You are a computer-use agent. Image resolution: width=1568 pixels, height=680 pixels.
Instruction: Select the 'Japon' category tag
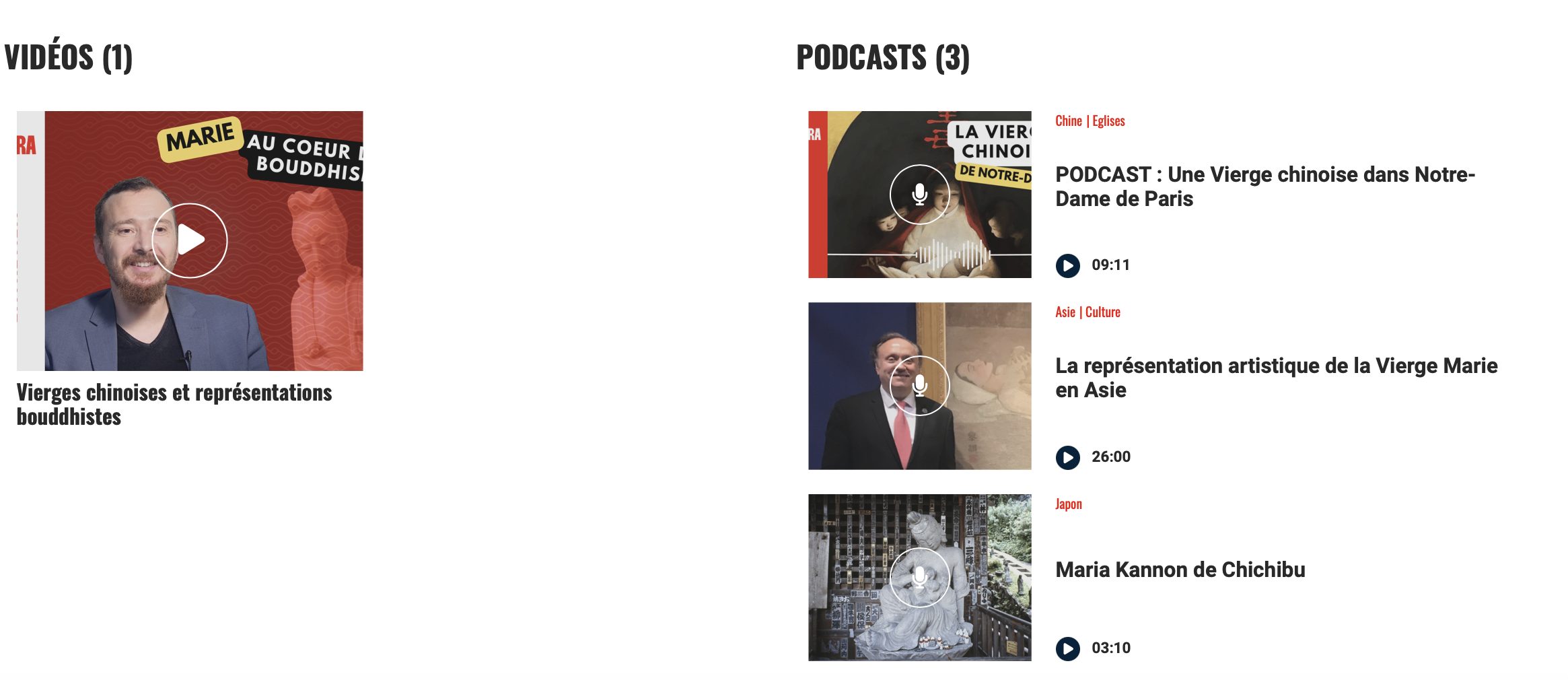point(1068,504)
